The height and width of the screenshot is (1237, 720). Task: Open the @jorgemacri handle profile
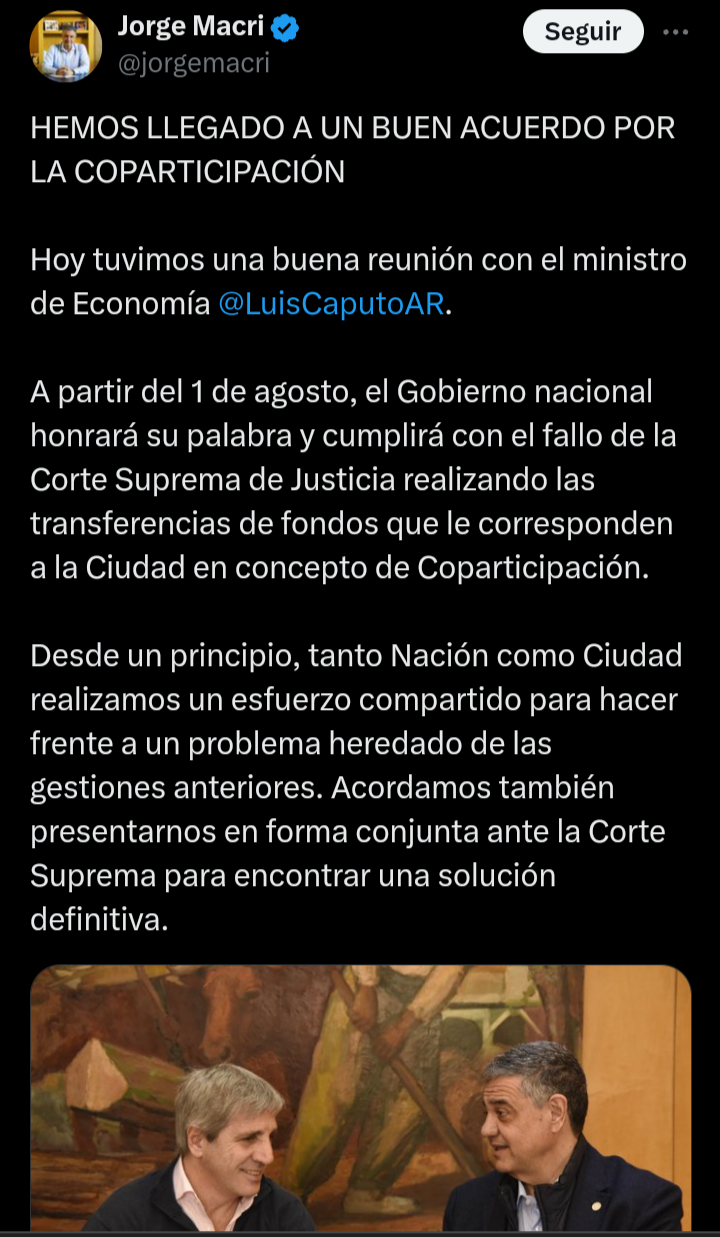[194, 64]
